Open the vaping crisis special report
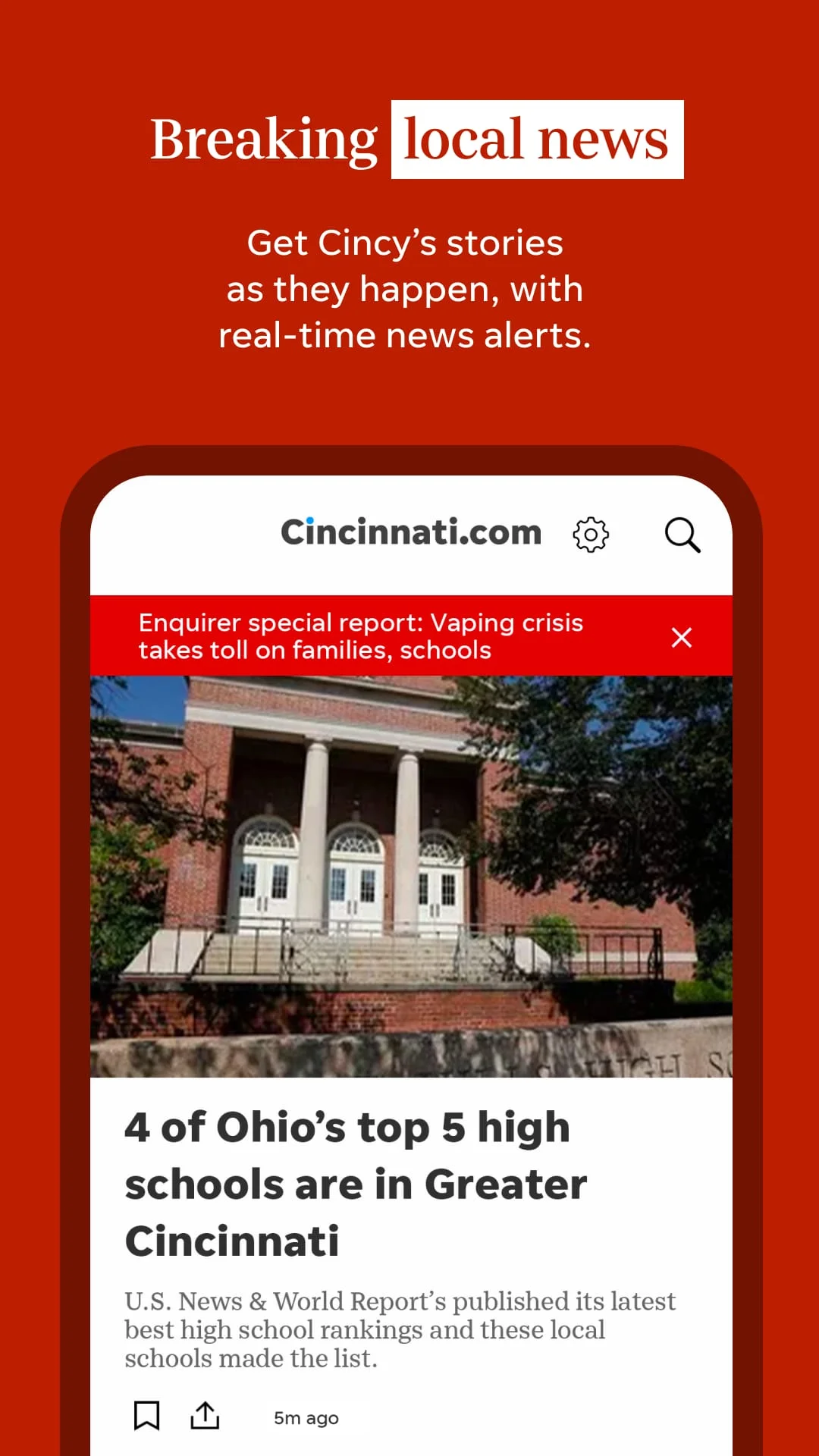This screenshot has width=819, height=1456. [x=360, y=635]
